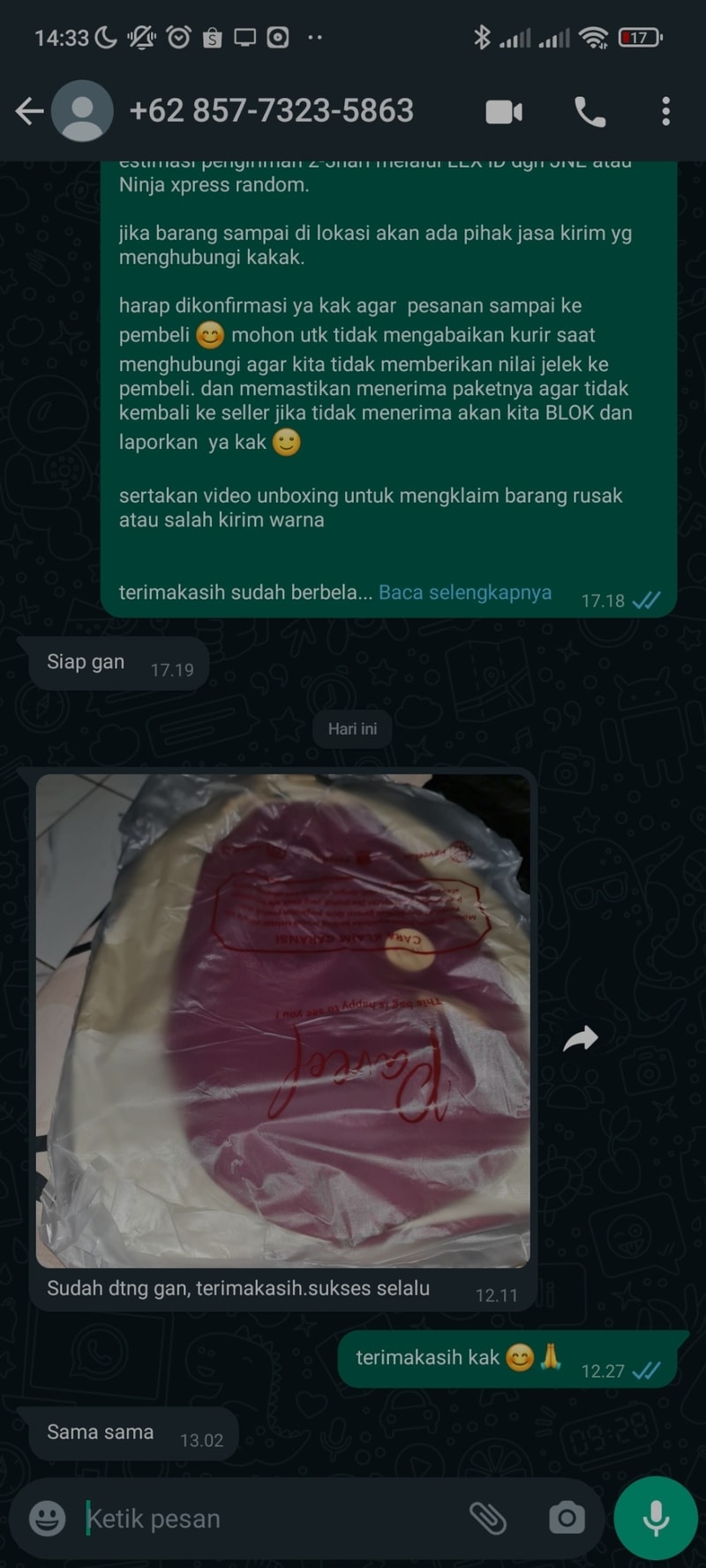706x1568 pixels.
Task: Focus the Ketik pesan message field
Action: (x=265, y=1519)
